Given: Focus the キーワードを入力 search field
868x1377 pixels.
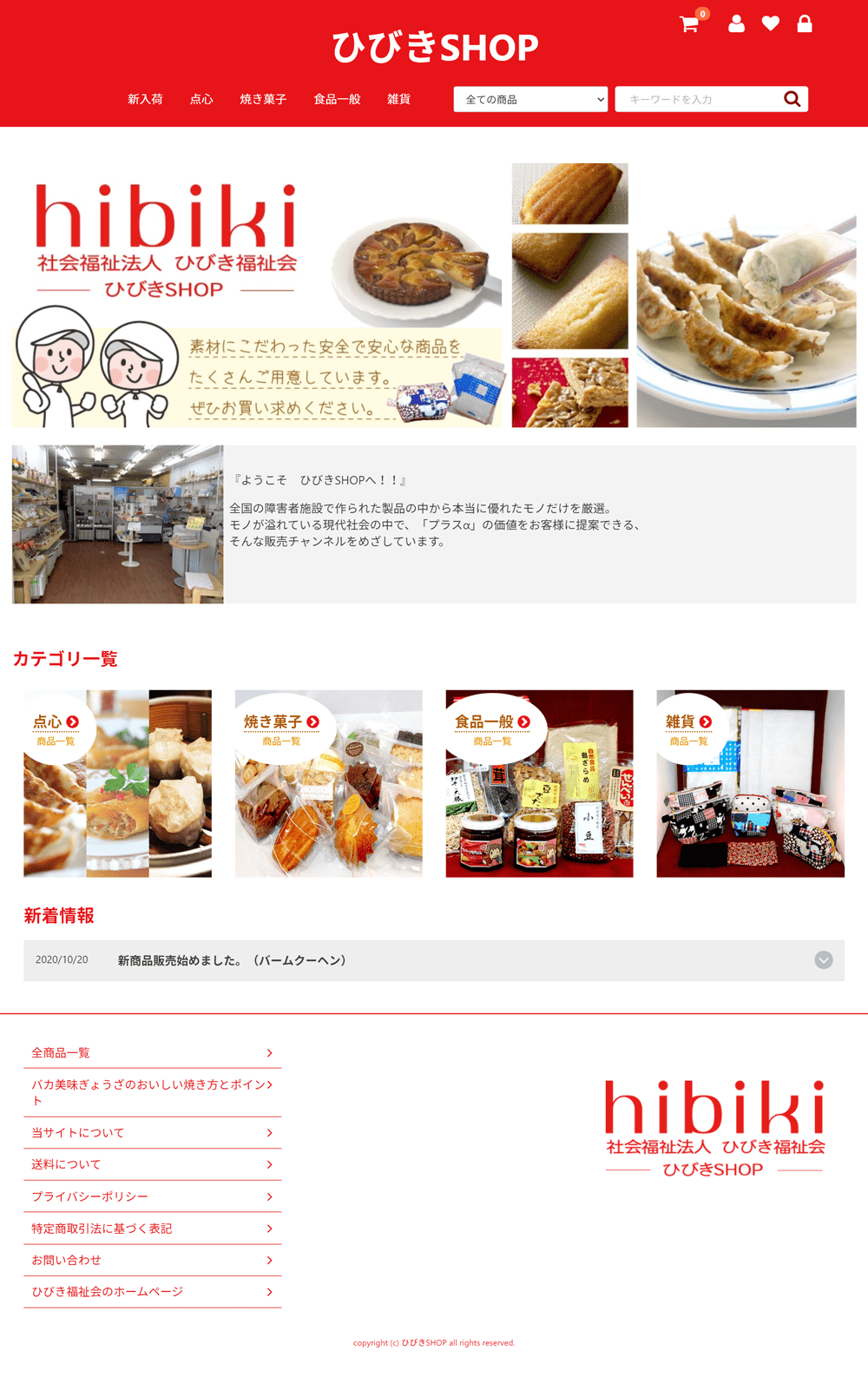Looking at the screenshot, I should pyautogui.click(x=699, y=99).
